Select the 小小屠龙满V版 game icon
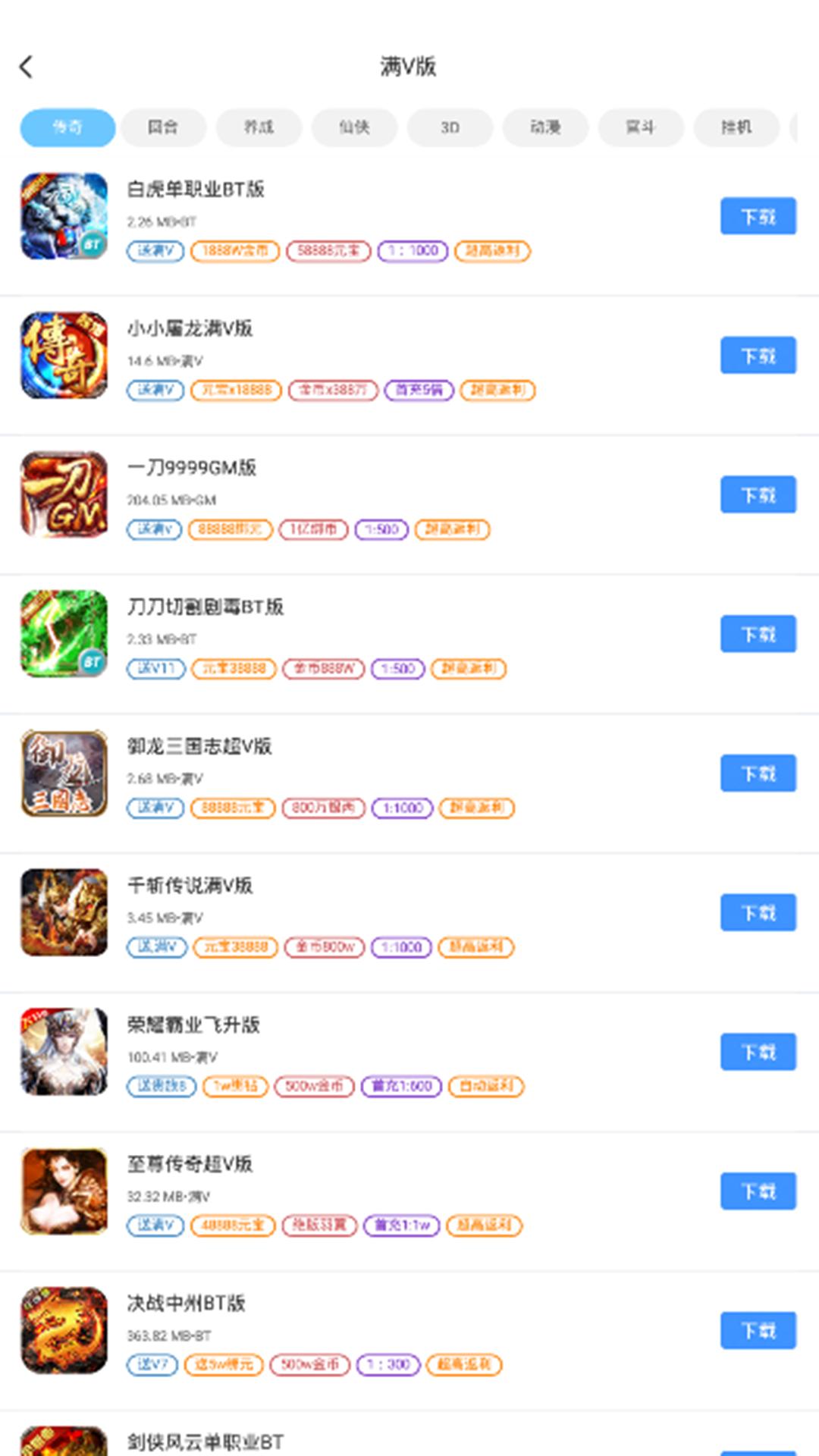The height and width of the screenshot is (1456, 819). (63, 355)
